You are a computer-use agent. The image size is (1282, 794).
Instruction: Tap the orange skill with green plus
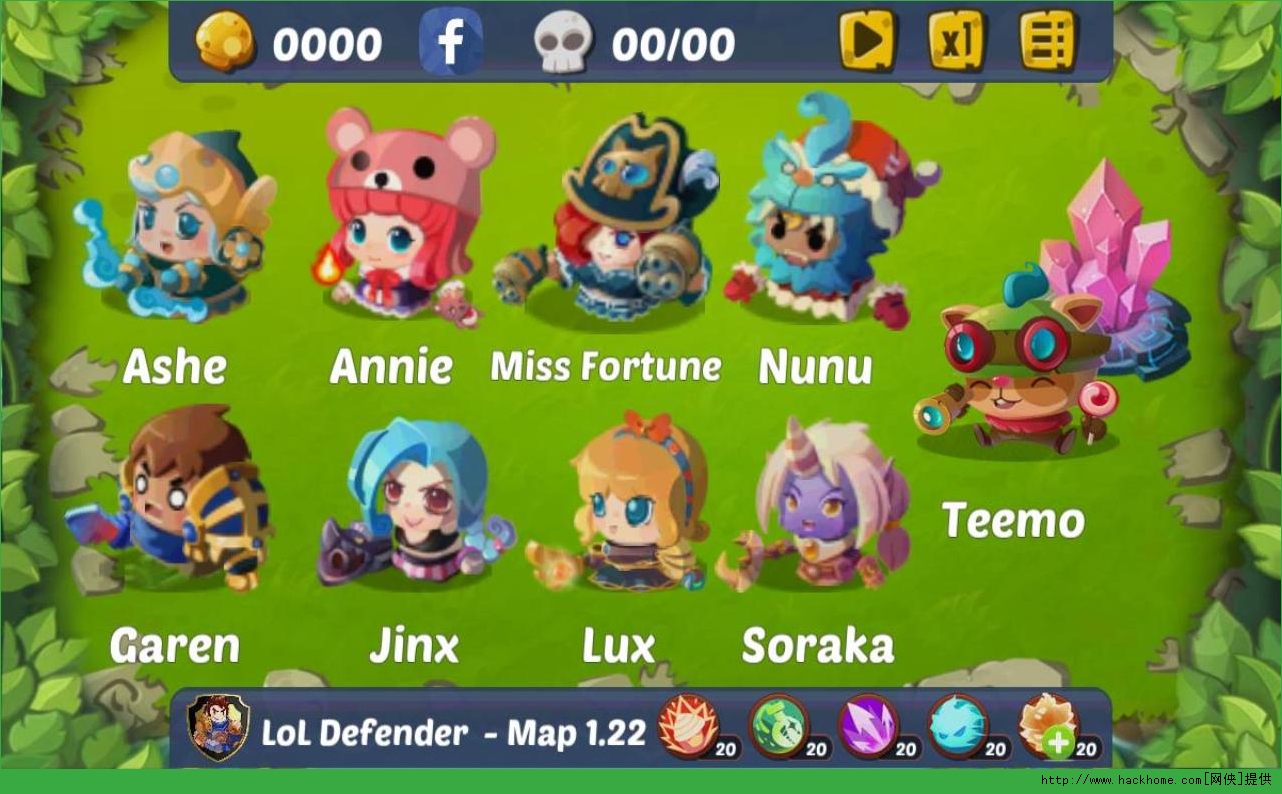[1046, 726]
